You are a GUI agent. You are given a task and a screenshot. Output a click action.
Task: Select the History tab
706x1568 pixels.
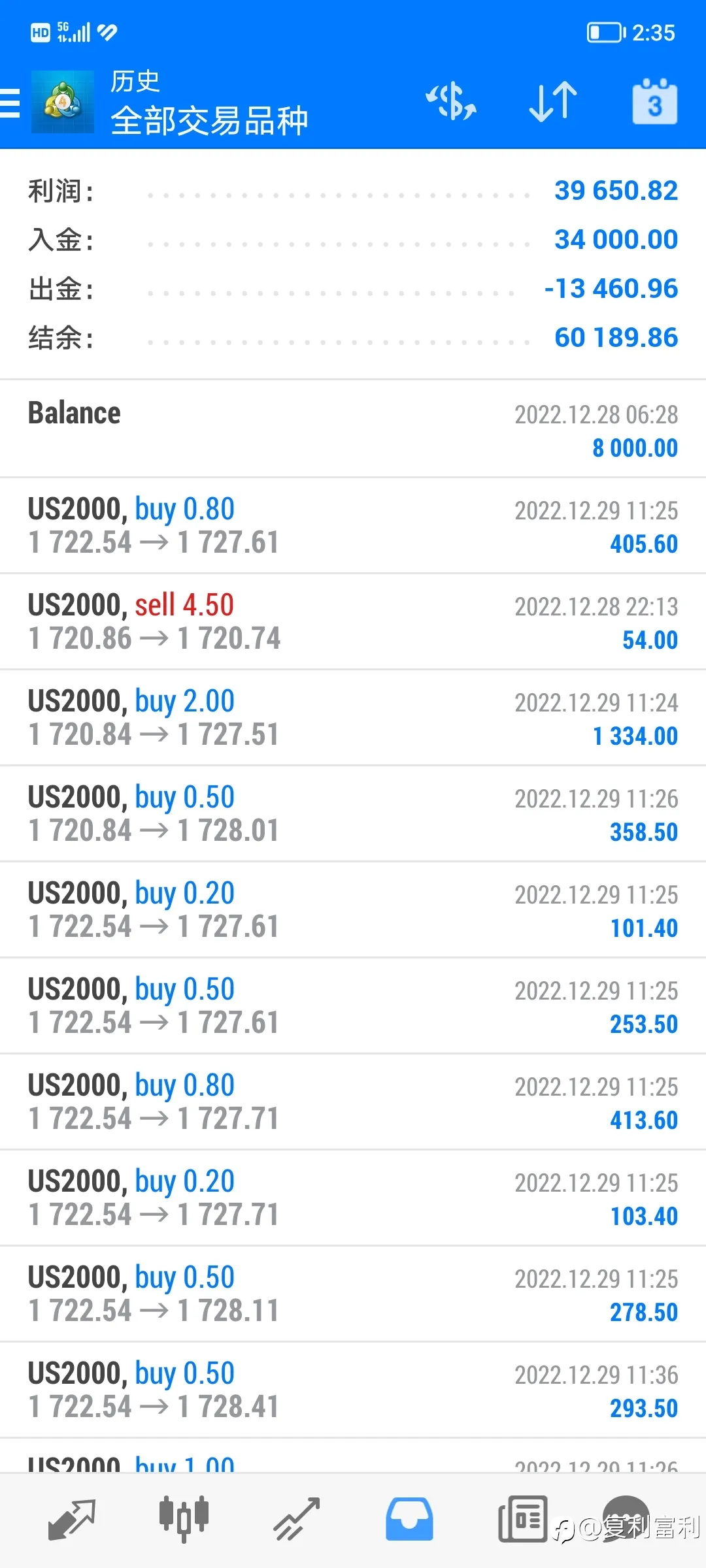coord(409,1520)
